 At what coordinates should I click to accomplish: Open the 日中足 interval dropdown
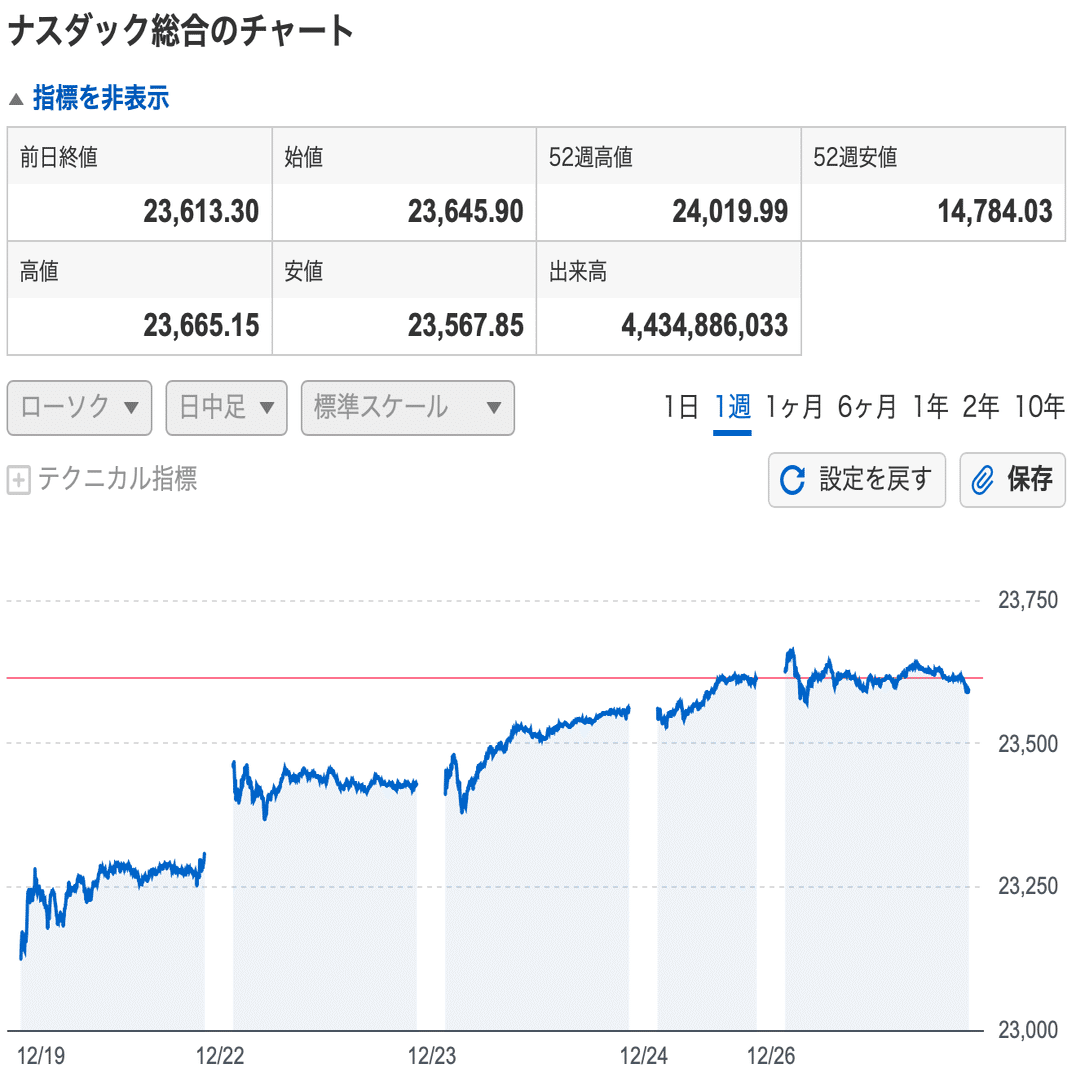coord(226,408)
